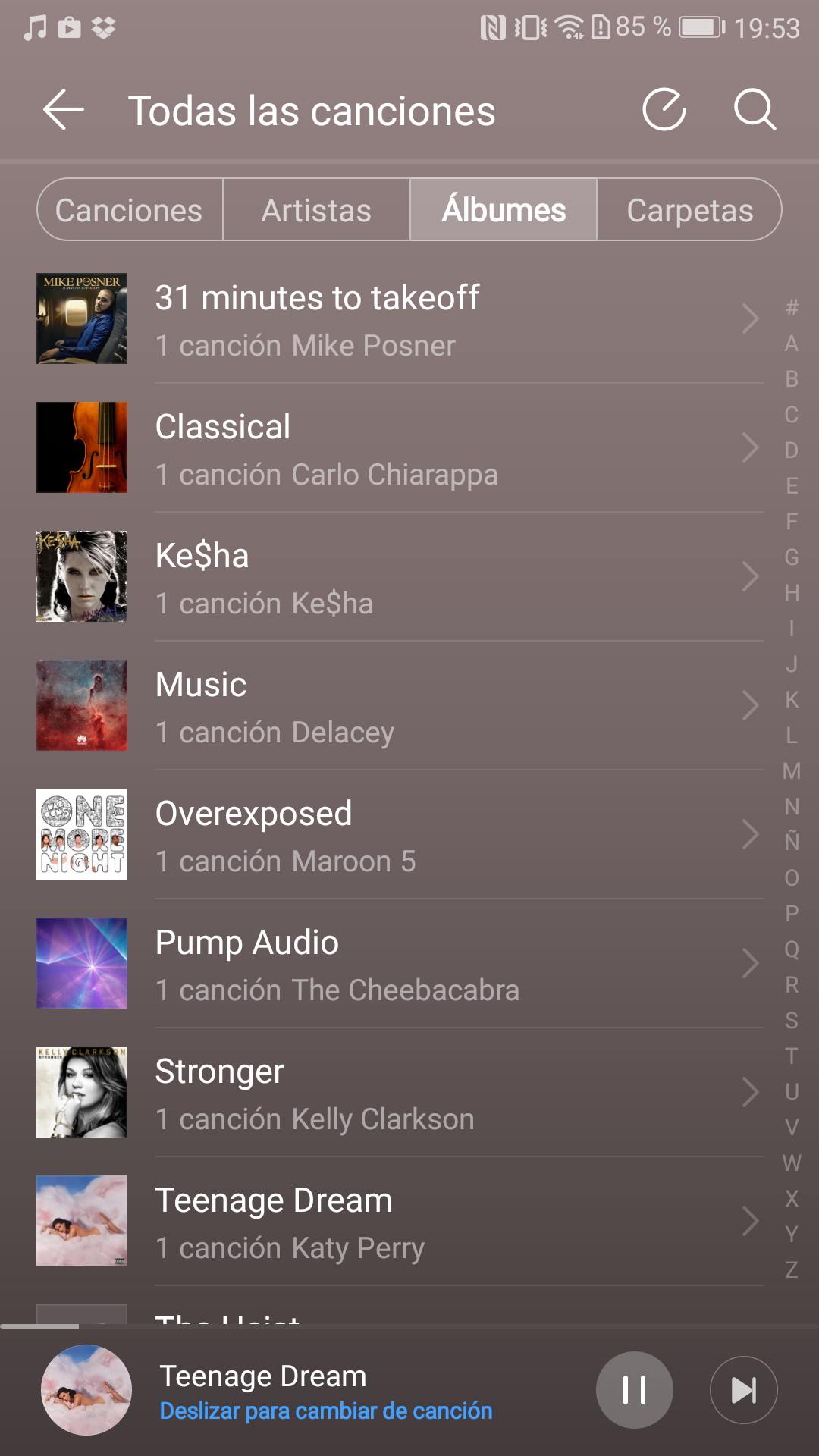Open the search magnifier

pos(755,111)
